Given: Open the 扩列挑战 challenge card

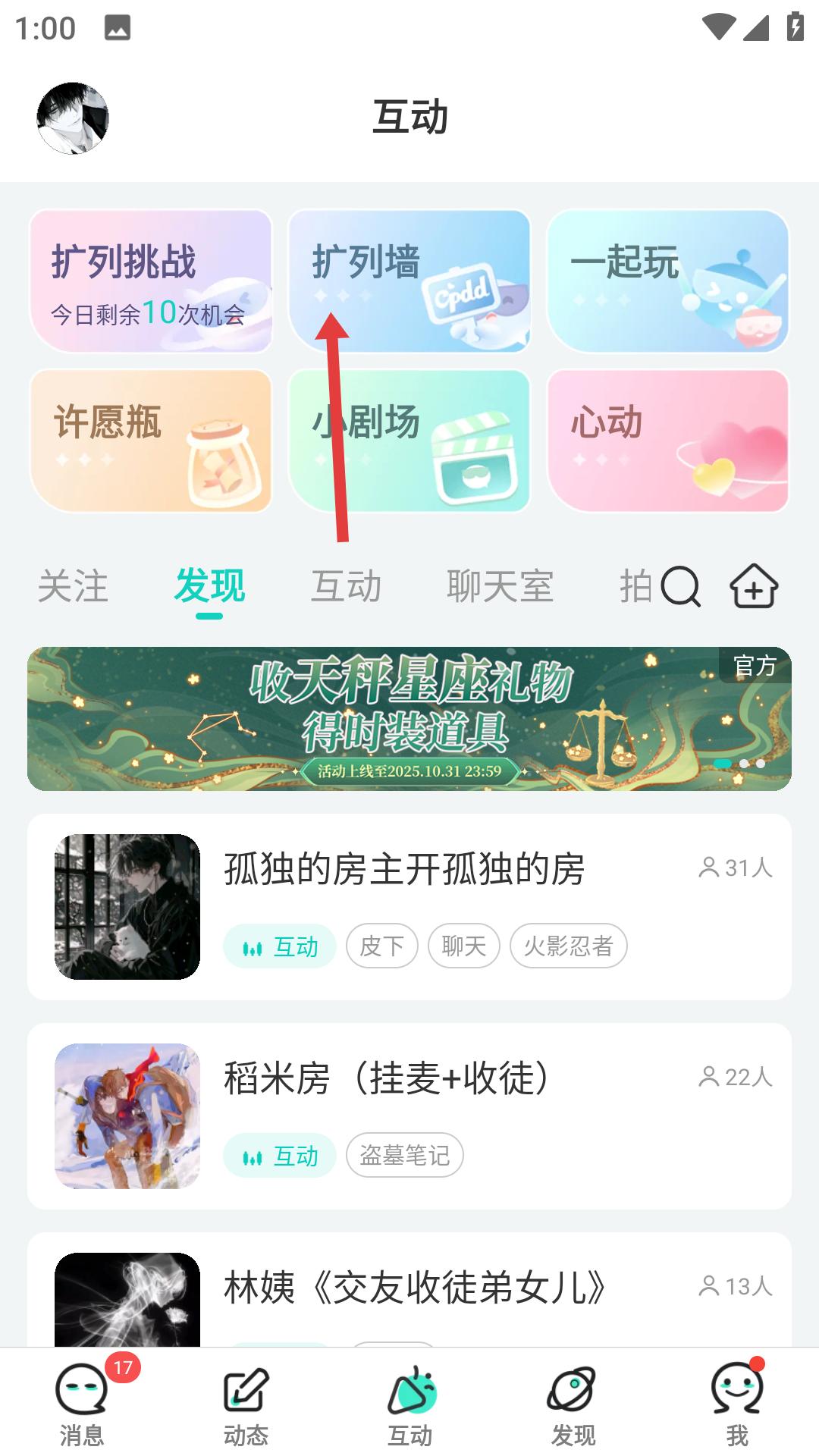Looking at the screenshot, I should click(x=150, y=281).
